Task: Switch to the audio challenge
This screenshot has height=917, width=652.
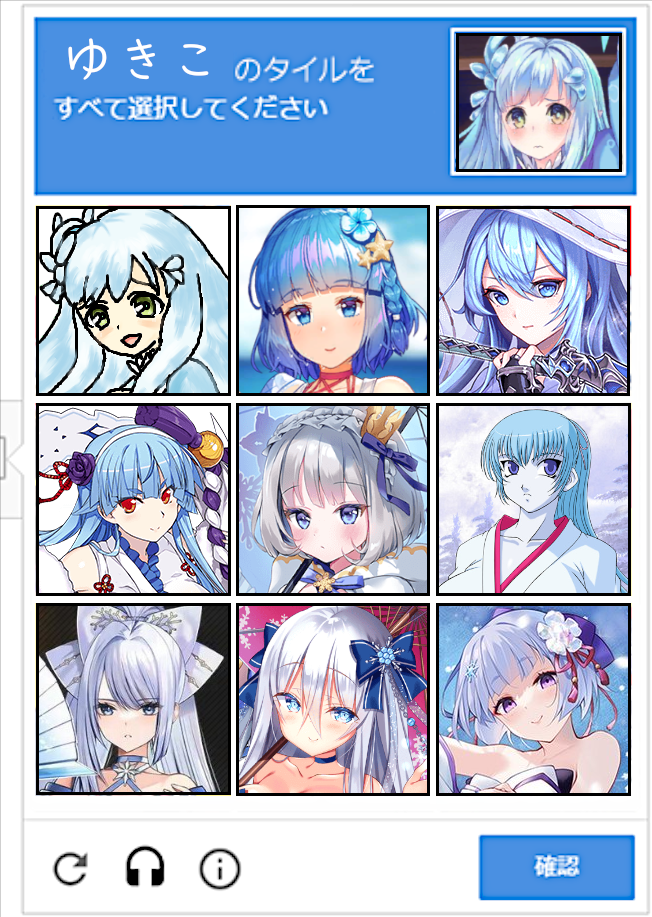Action: point(145,868)
